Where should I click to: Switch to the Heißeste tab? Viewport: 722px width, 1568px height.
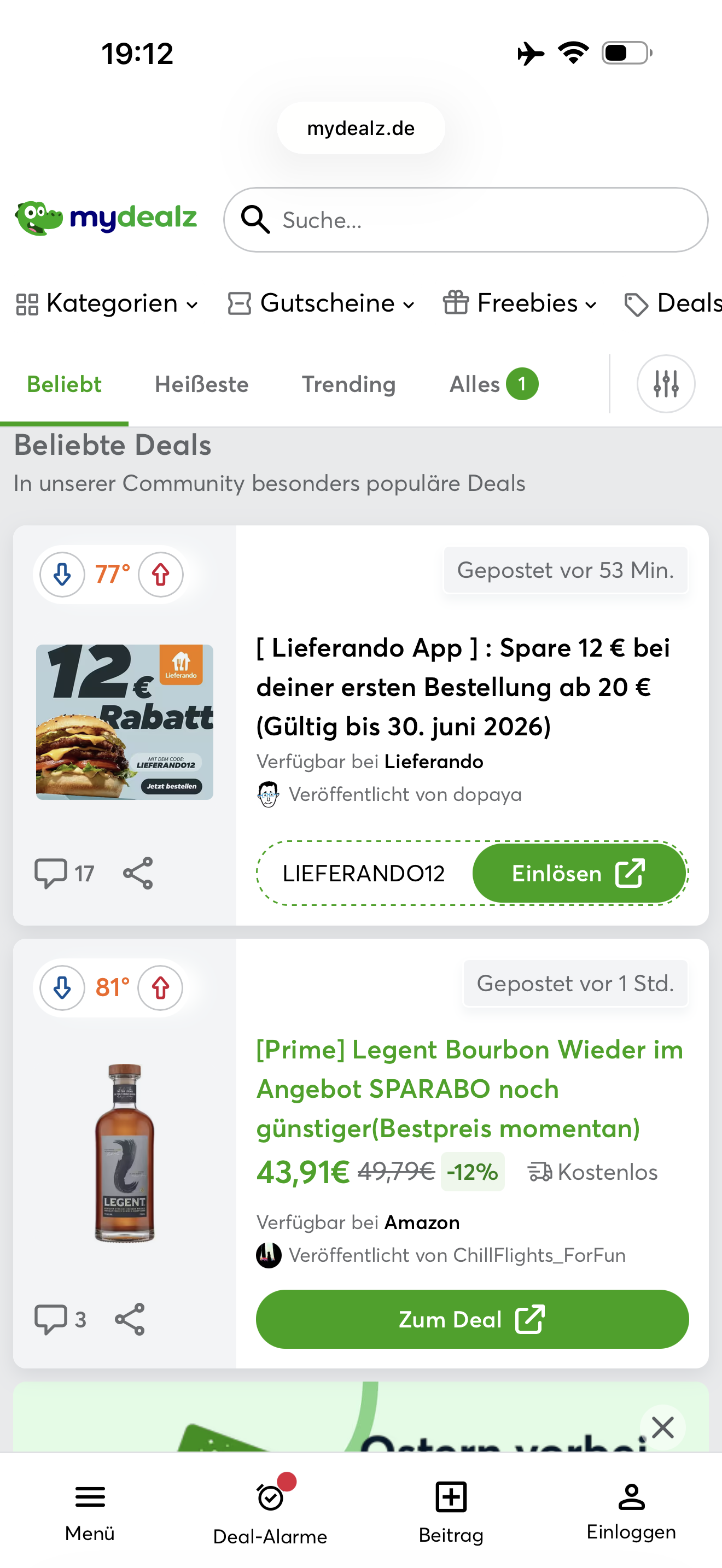click(x=201, y=385)
